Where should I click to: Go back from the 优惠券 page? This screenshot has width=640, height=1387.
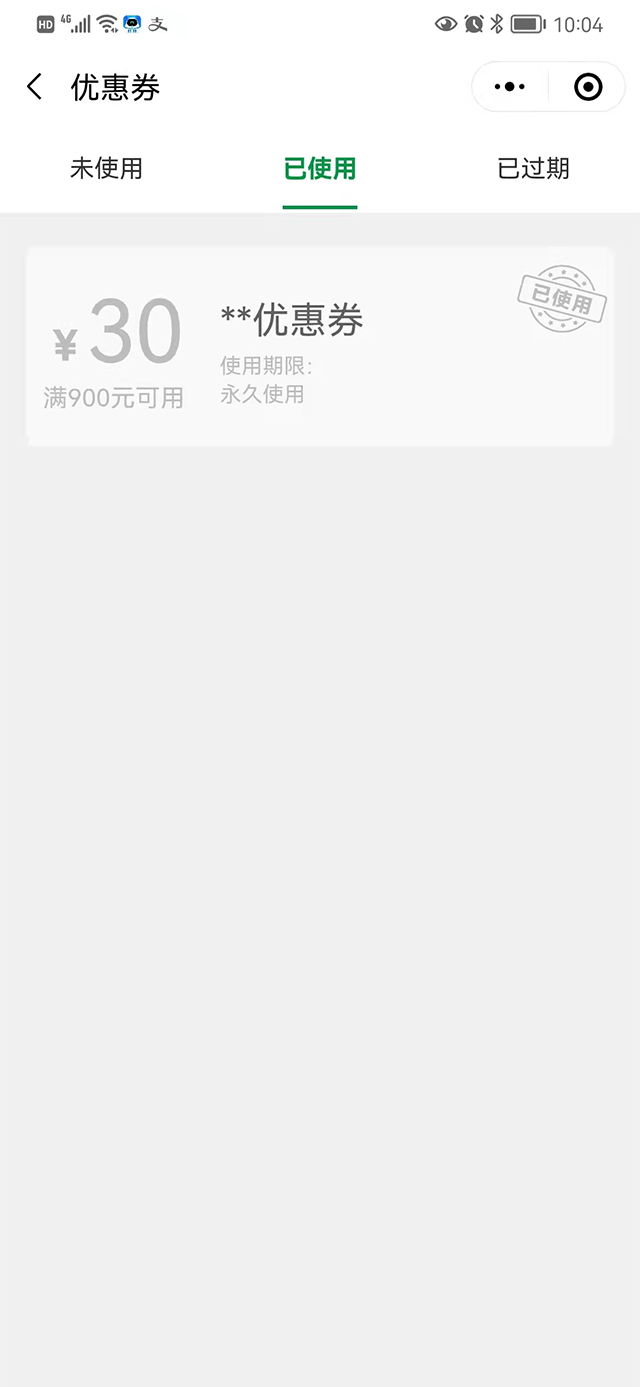click(35, 87)
